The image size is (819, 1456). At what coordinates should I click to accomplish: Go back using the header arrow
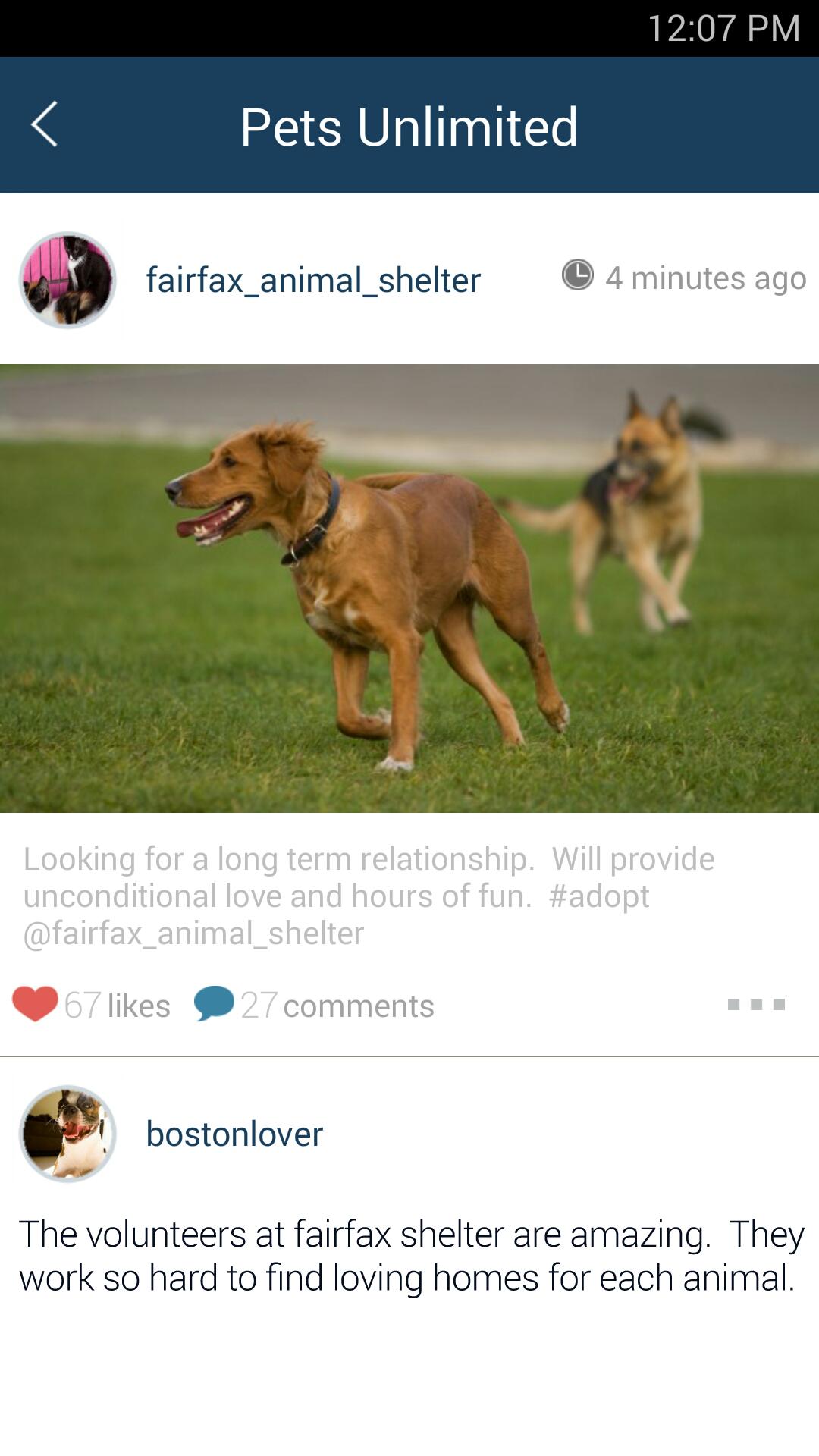pyautogui.click(x=44, y=124)
